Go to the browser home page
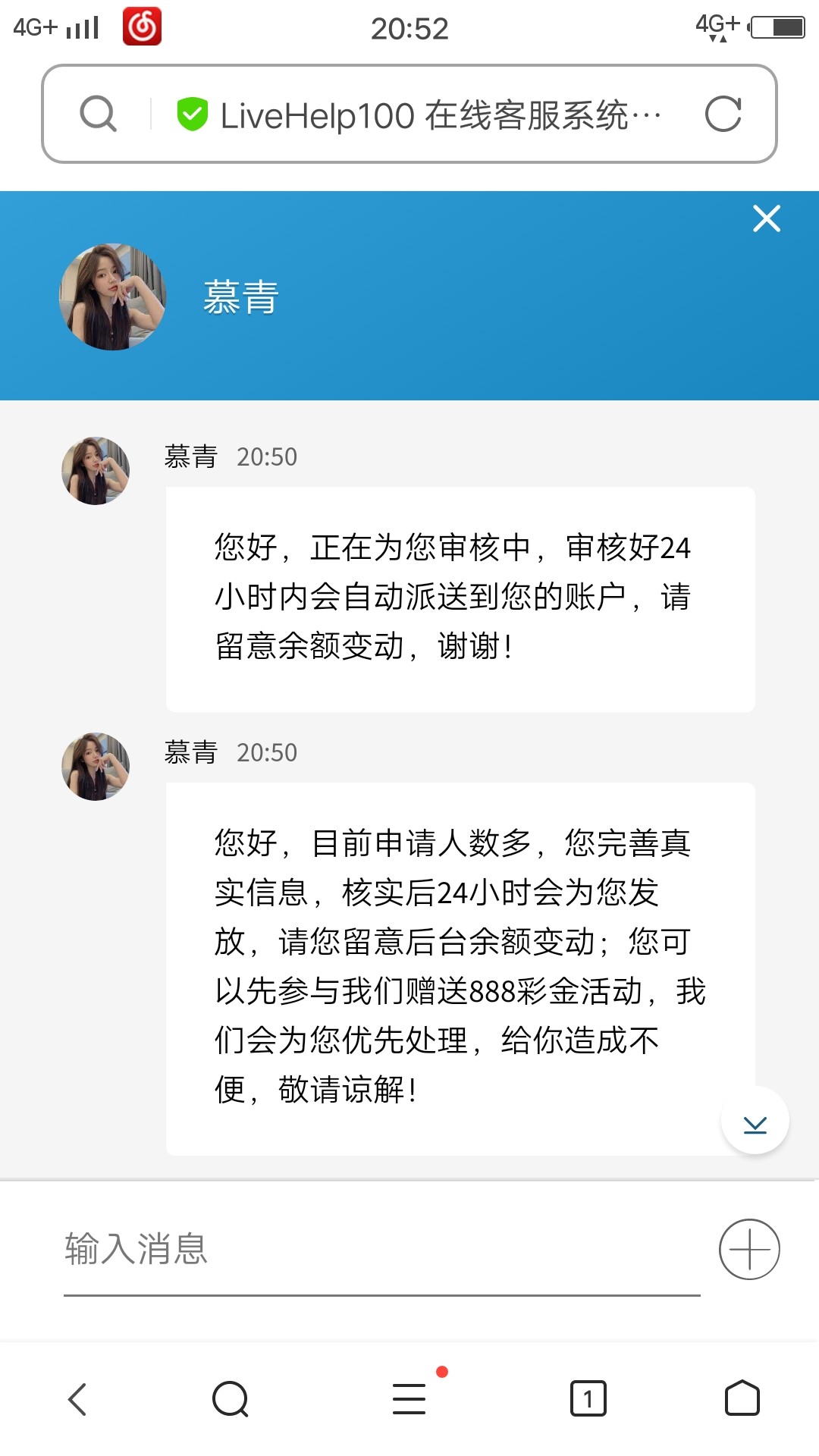 click(742, 1399)
